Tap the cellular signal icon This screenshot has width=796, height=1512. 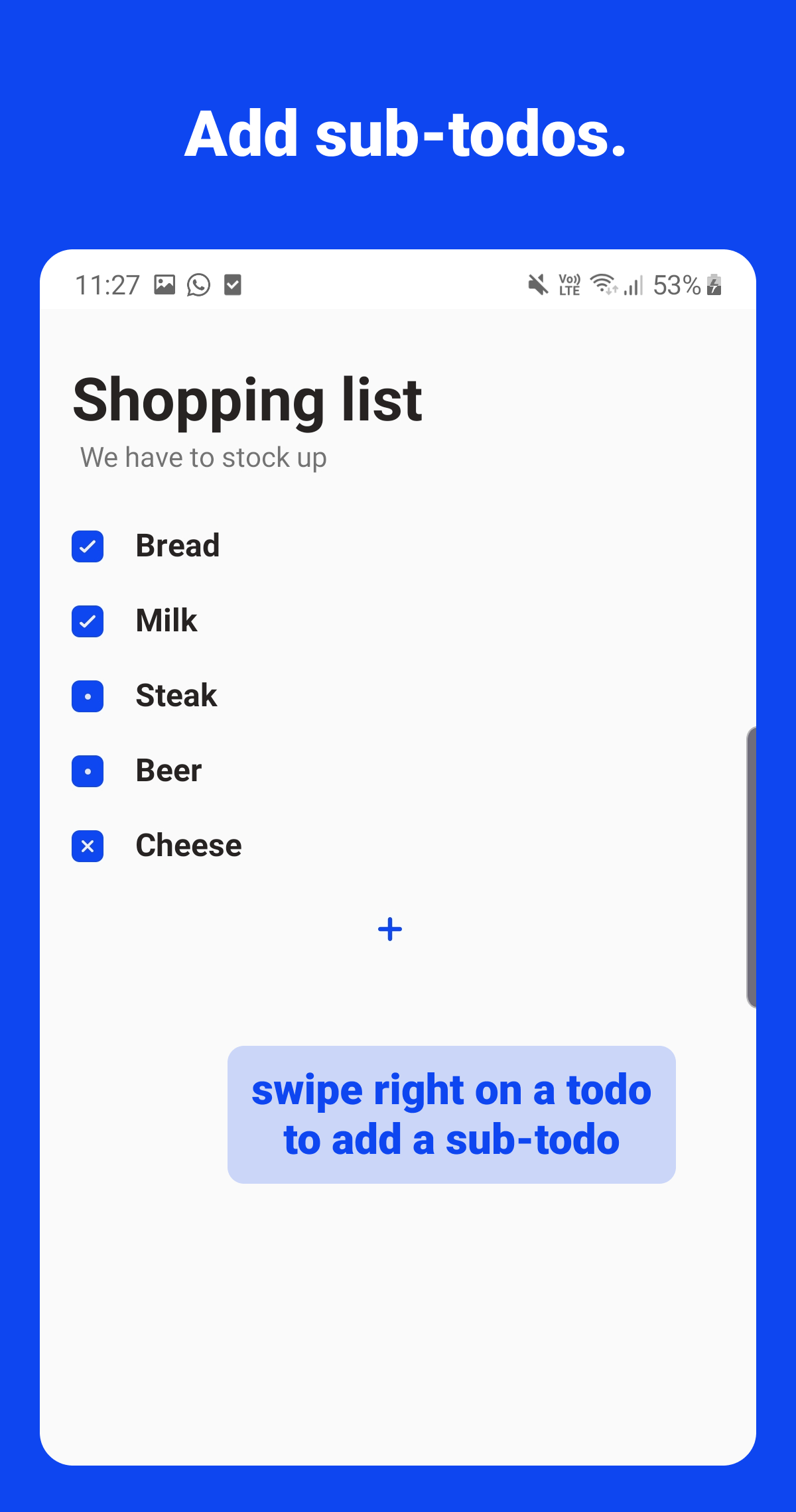[x=631, y=284]
